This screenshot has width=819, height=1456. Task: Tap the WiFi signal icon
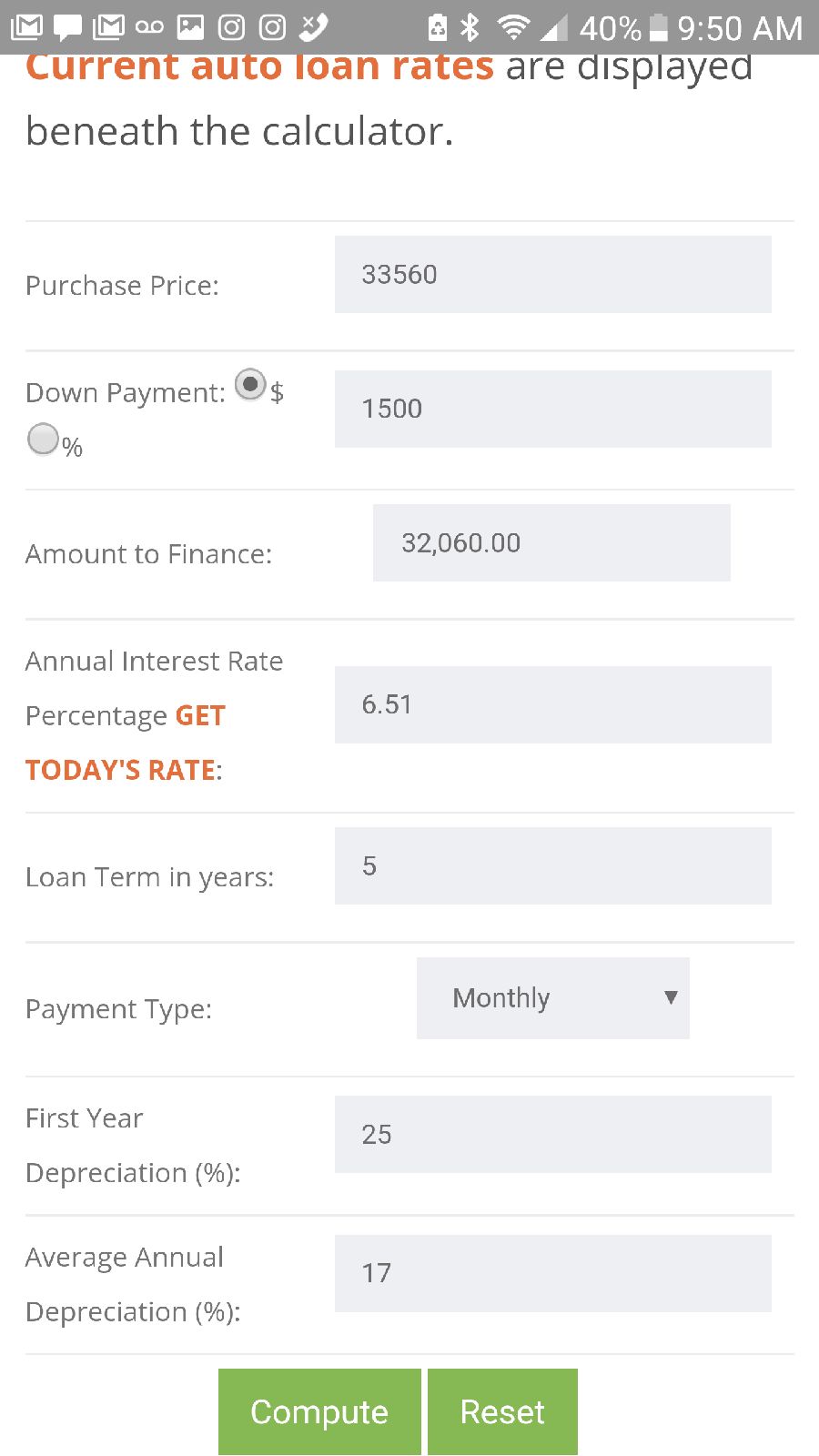[x=514, y=27]
